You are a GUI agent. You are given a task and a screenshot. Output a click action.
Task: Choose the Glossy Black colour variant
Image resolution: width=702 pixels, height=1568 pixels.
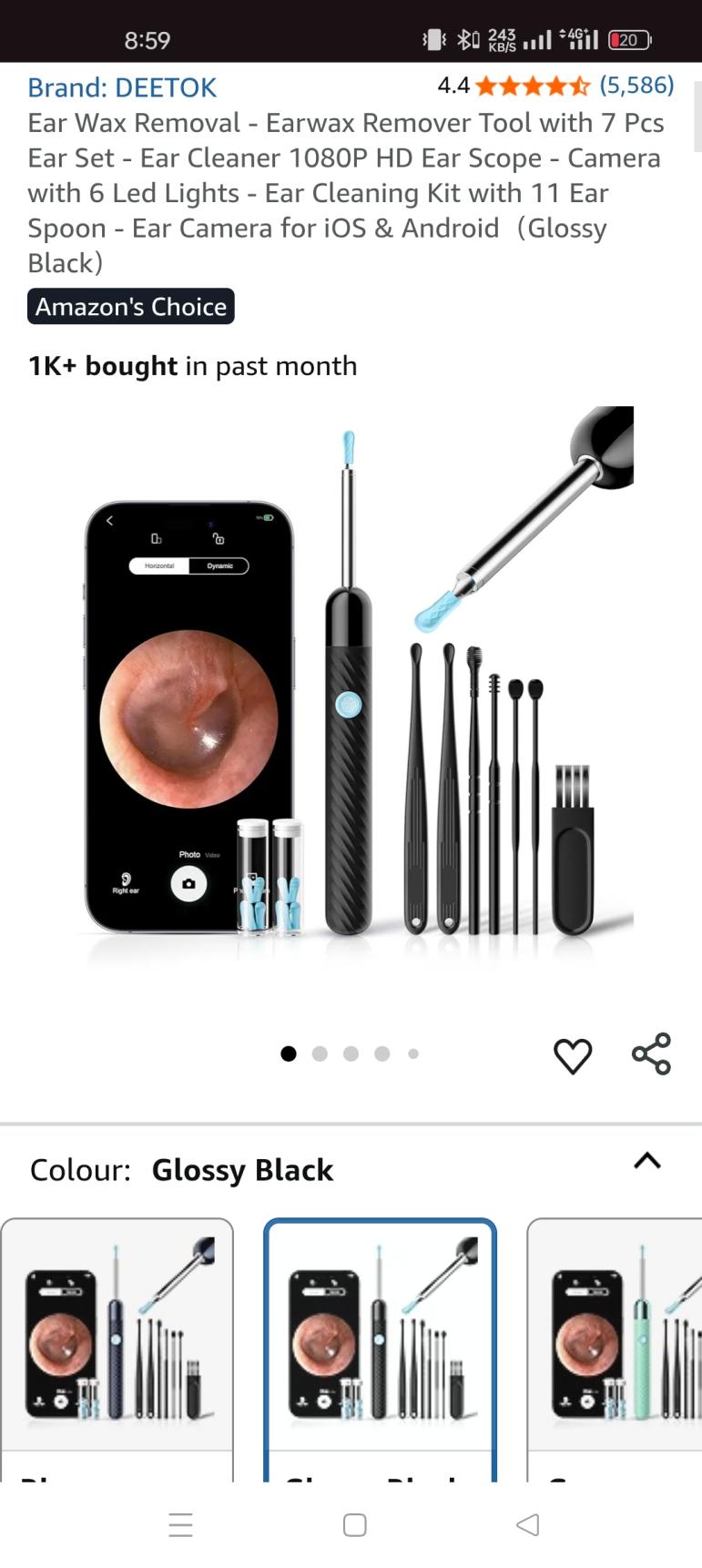(x=380, y=1339)
